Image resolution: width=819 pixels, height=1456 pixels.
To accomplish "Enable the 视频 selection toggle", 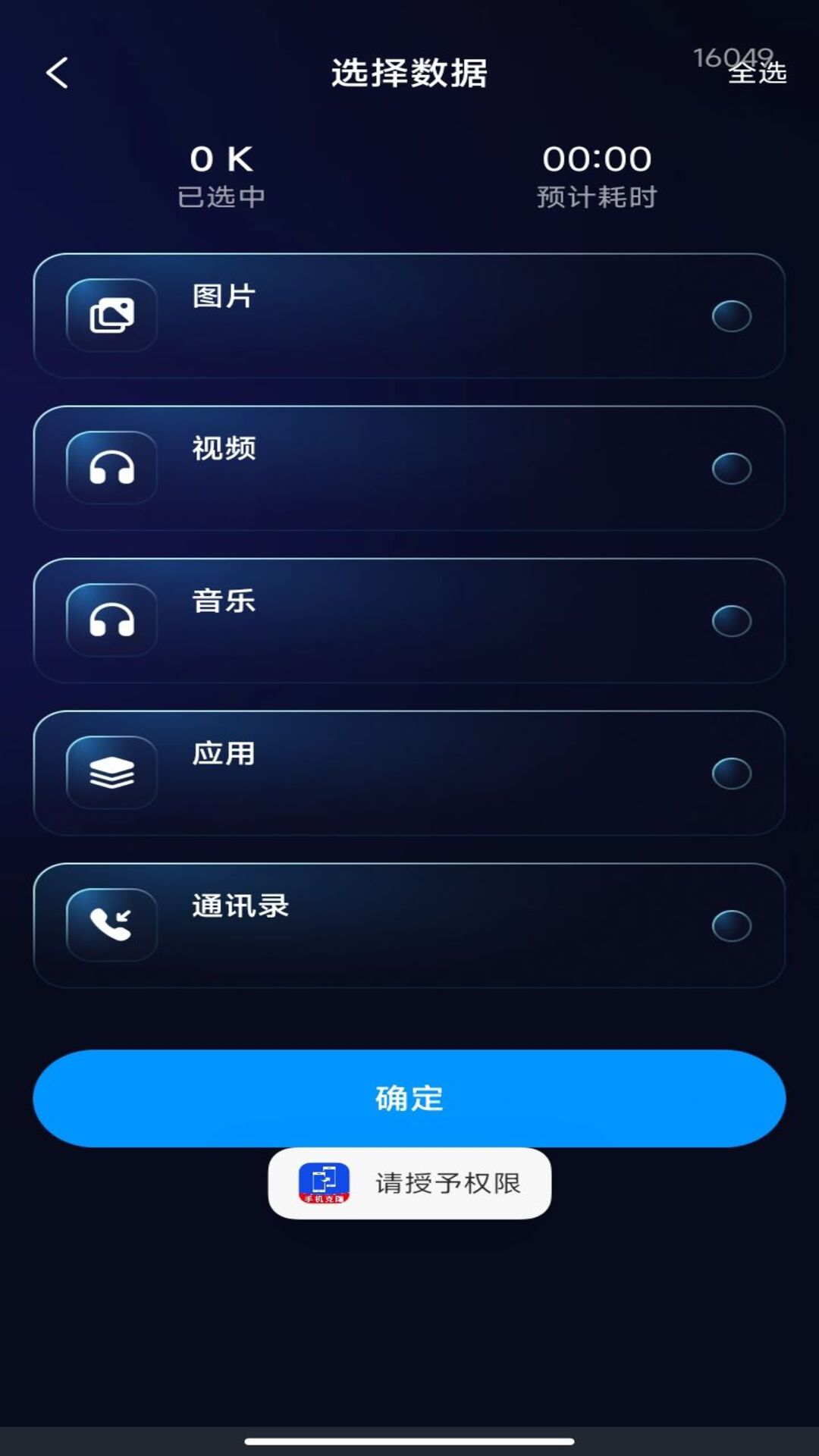I will (730, 467).
